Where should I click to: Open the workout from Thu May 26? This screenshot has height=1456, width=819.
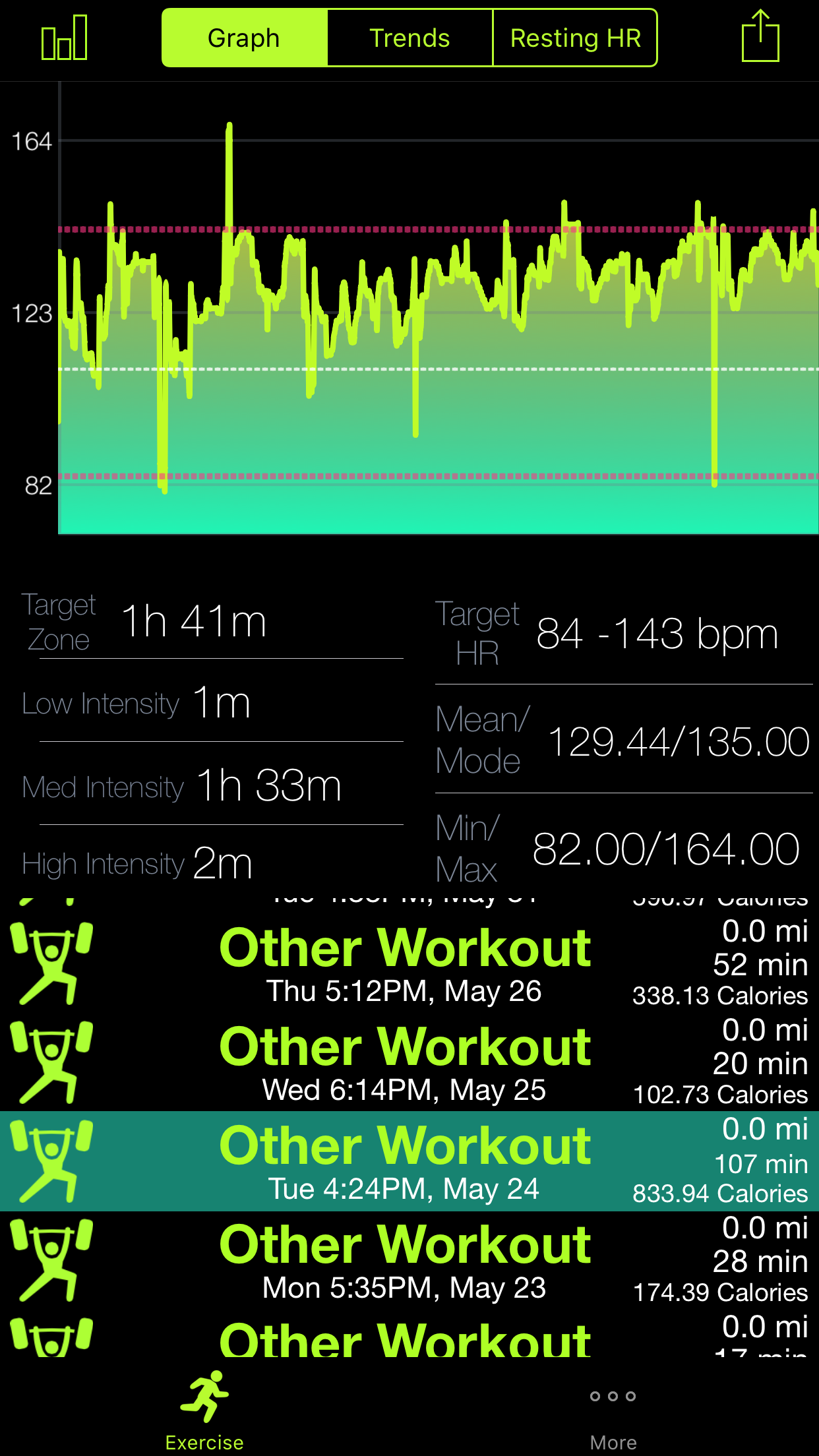tap(409, 963)
